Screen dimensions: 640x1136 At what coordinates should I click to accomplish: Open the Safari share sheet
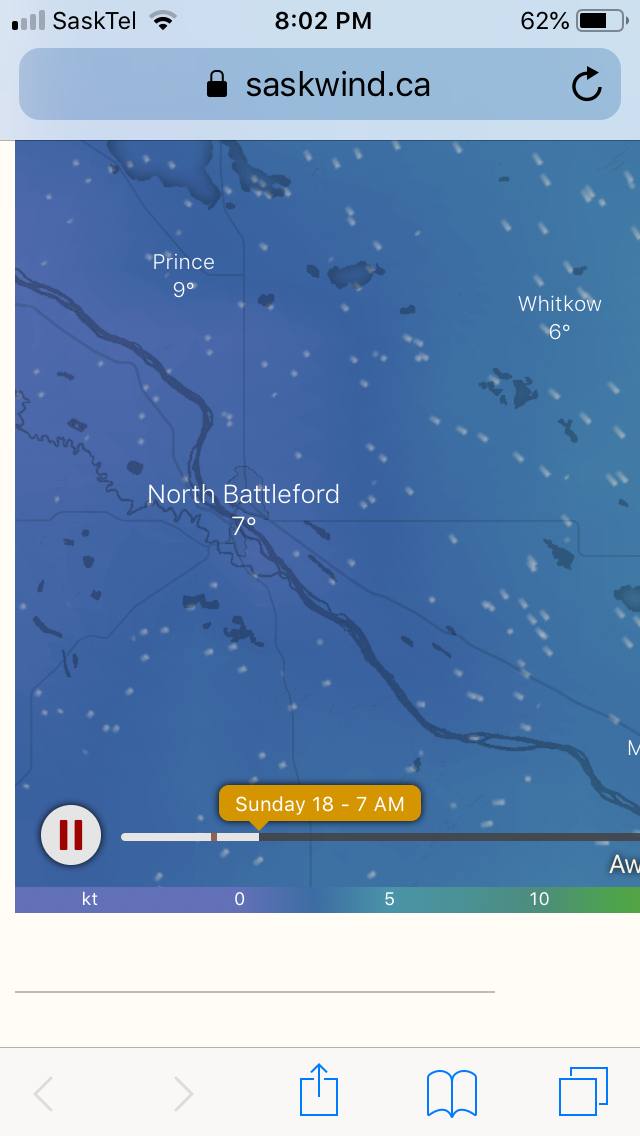pos(319,1091)
